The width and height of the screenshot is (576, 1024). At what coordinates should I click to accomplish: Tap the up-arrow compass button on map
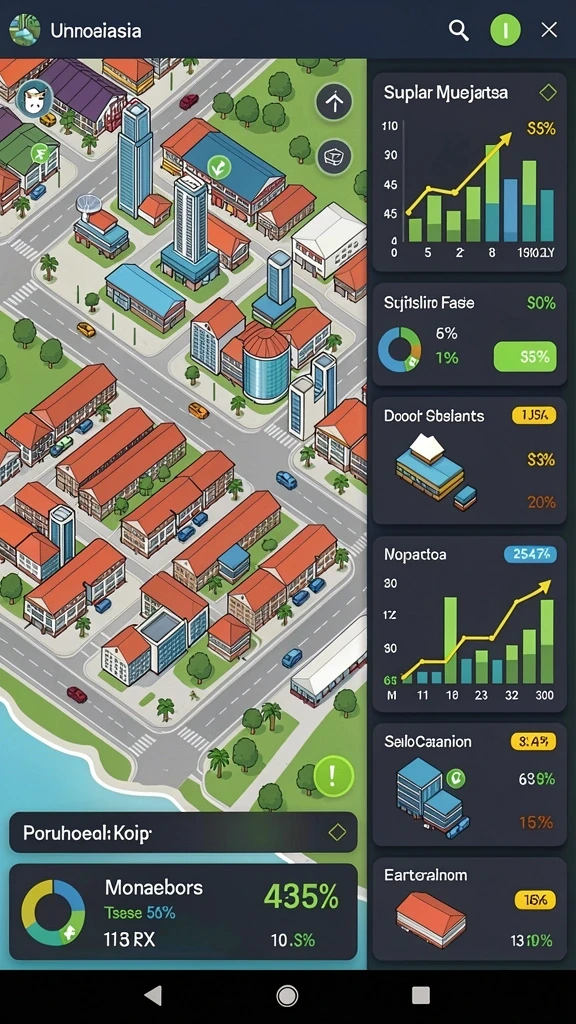(x=334, y=103)
